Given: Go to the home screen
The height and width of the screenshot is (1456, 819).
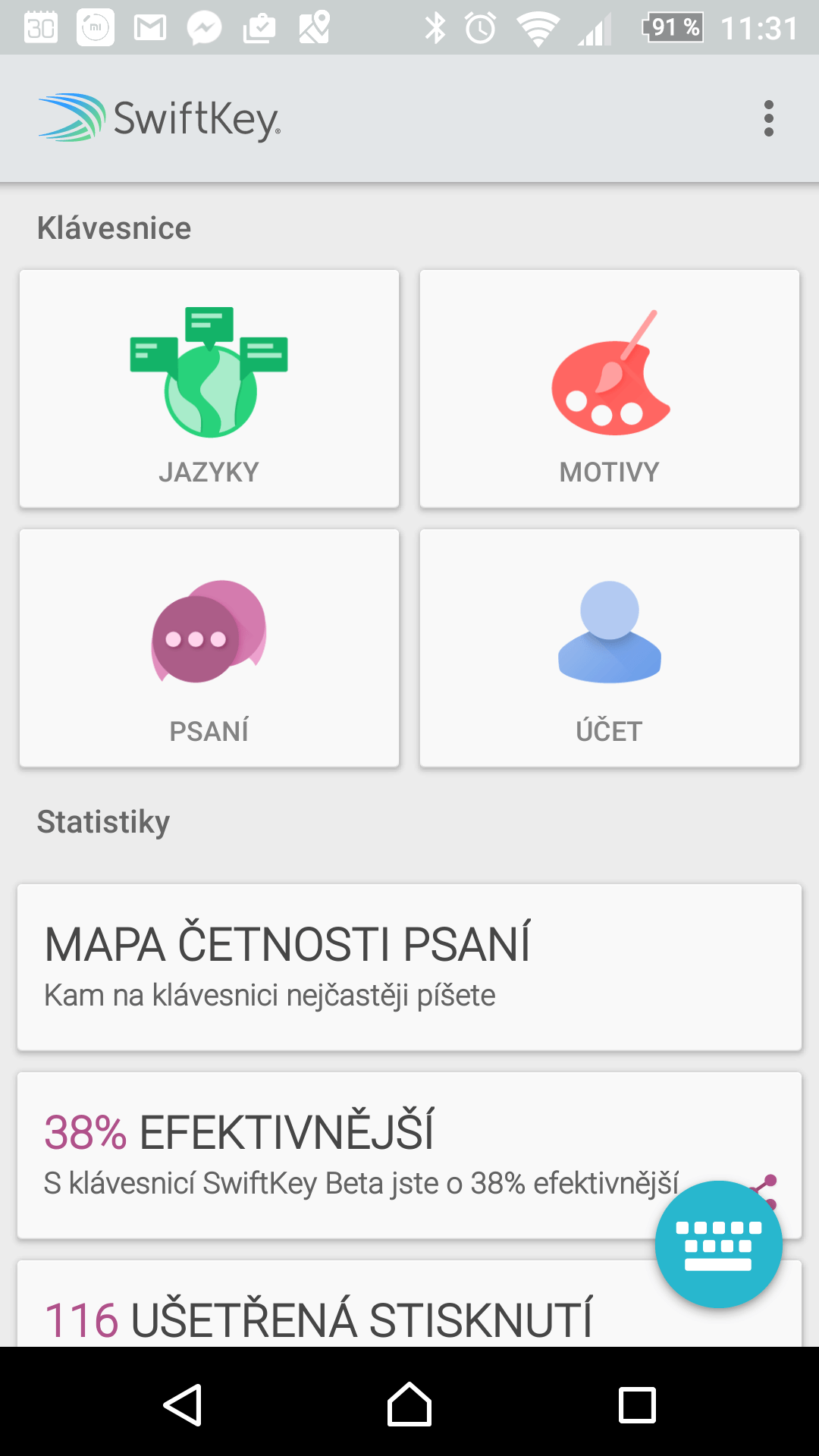Looking at the screenshot, I should coord(409,1405).
